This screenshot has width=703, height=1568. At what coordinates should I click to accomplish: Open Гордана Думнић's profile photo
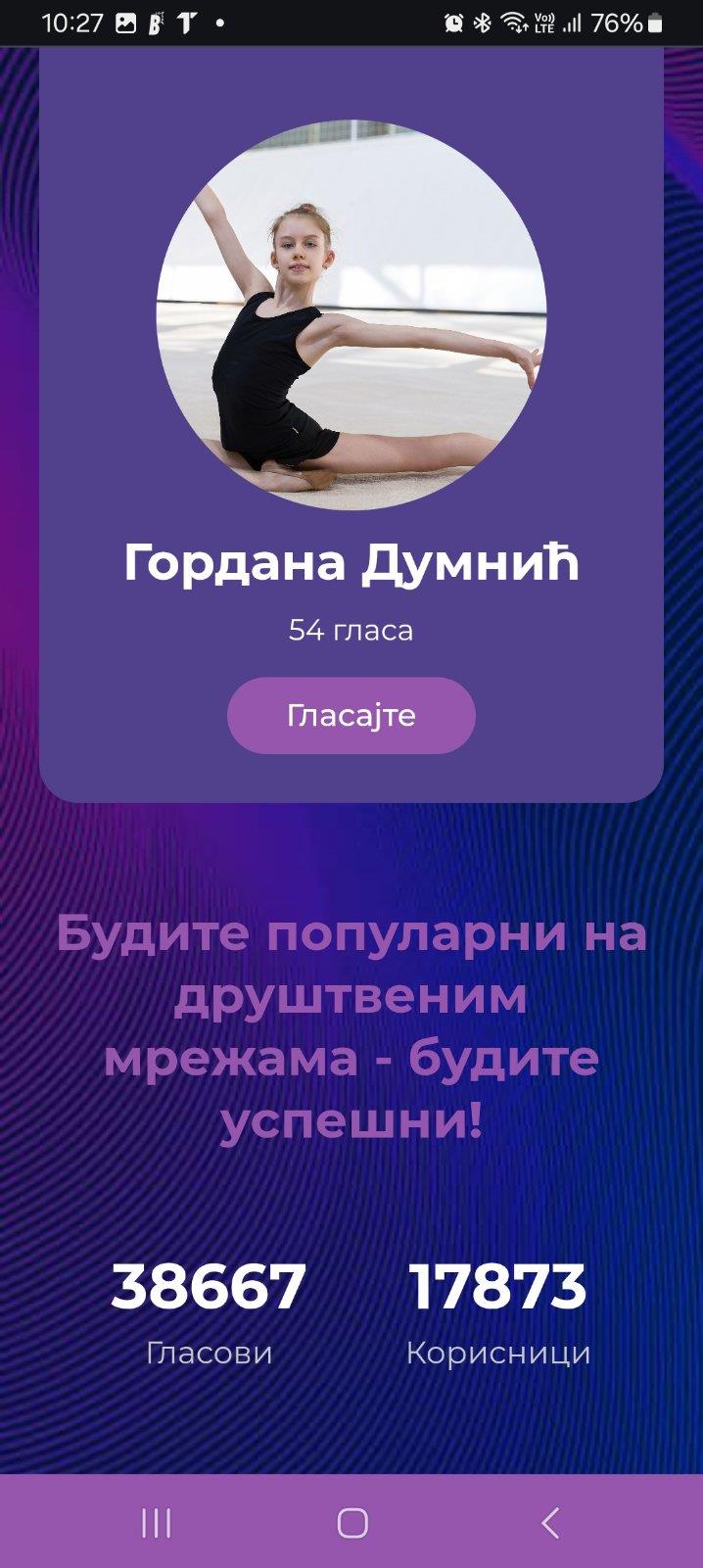(x=351, y=314)
